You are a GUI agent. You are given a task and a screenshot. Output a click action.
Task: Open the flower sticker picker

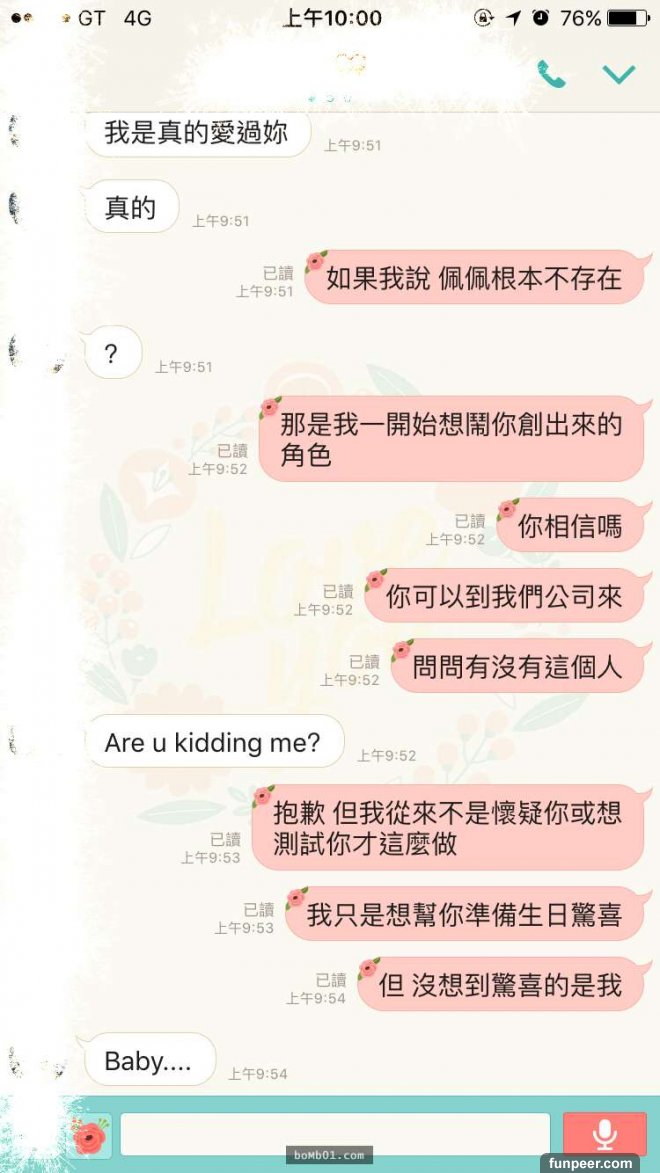coord(90,1136)
